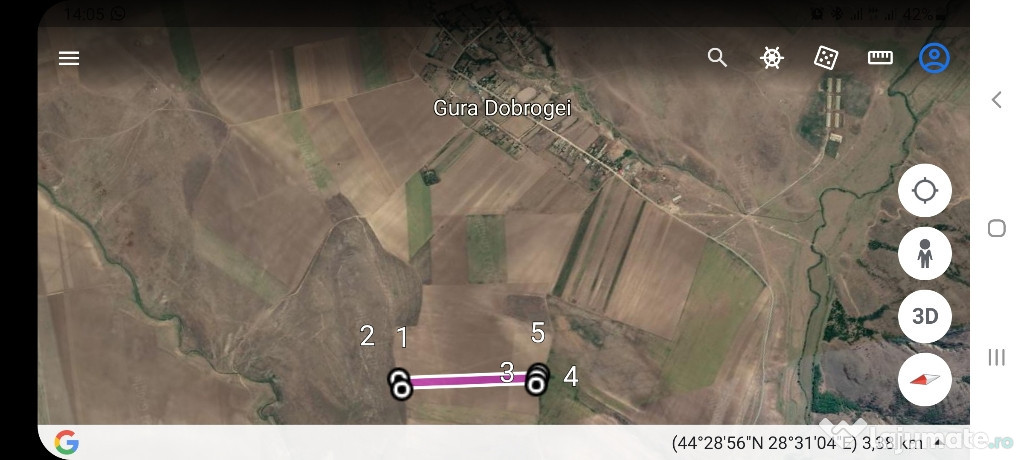Tap the system home button
1024x460 pixels.
click(996, 228)
